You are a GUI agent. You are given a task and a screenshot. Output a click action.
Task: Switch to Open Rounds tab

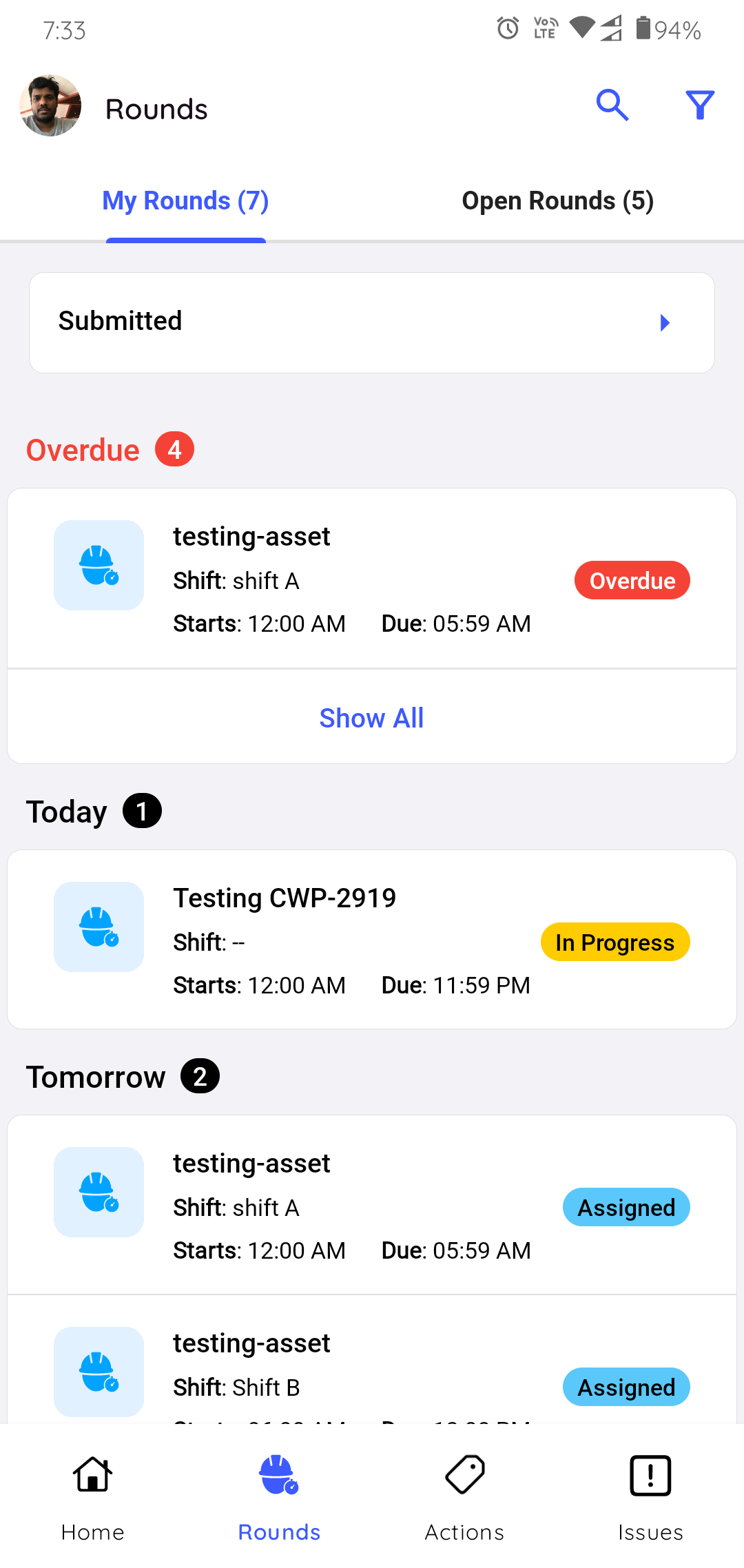point(558,201)
